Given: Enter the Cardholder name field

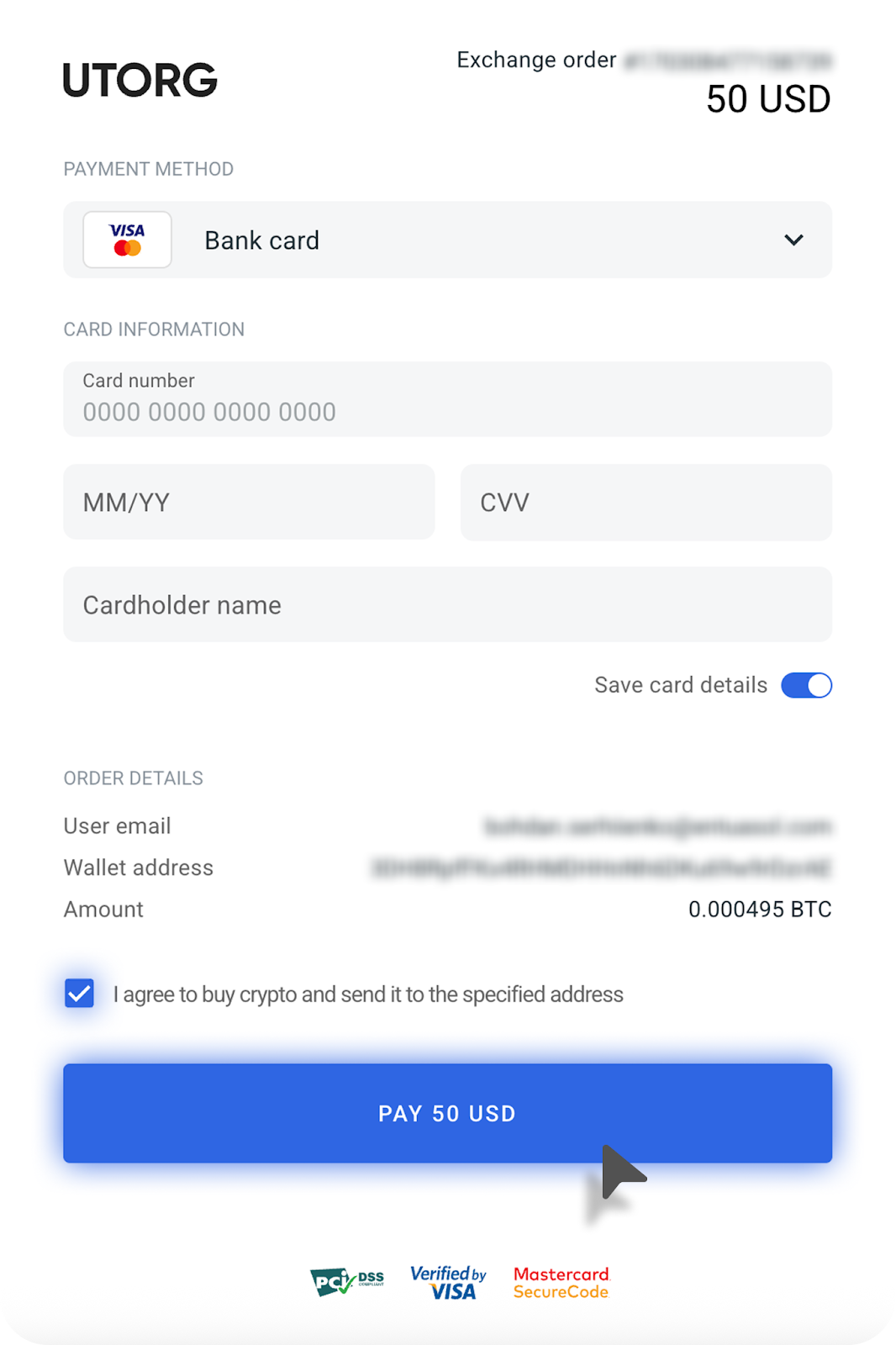Looking at the screenshot, I should click(447, 605).
